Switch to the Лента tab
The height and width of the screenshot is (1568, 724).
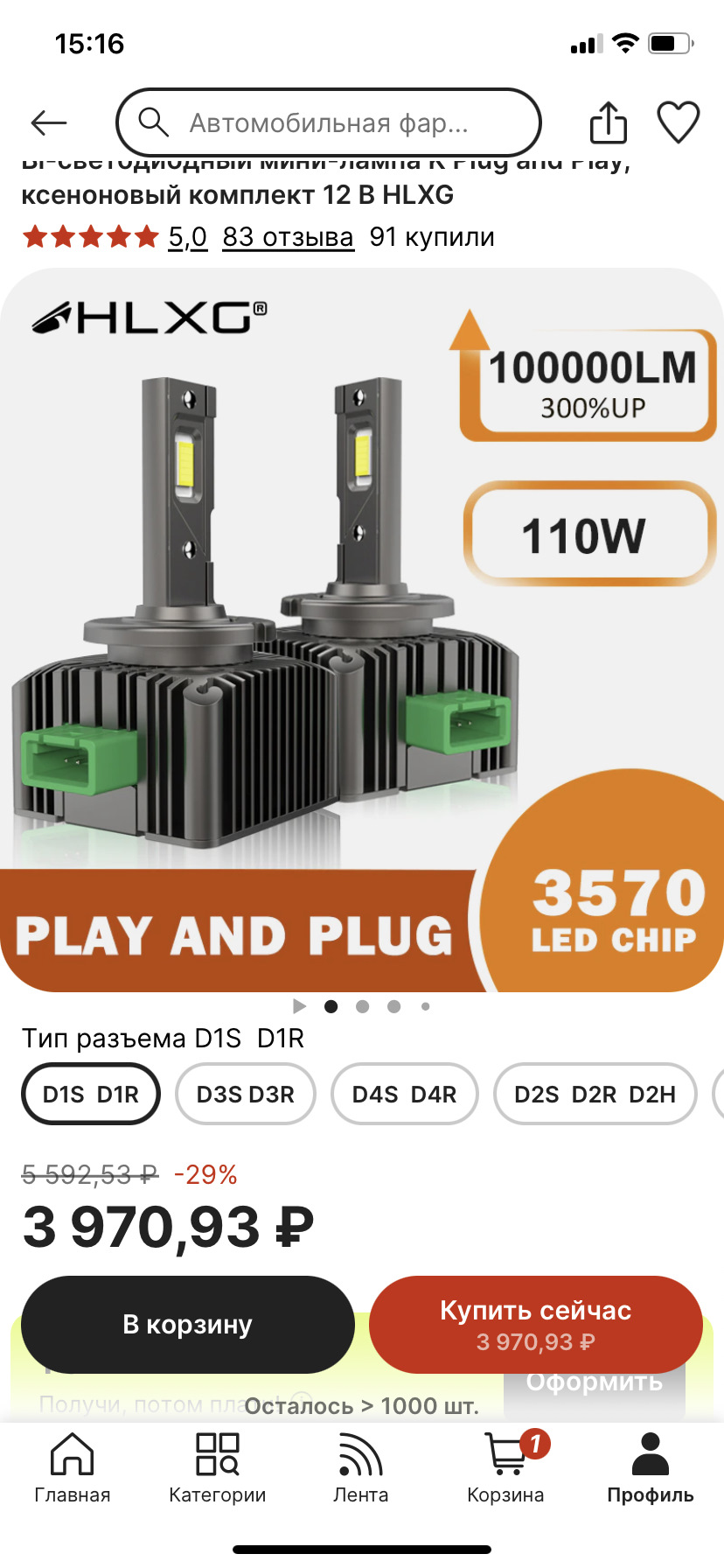pos(360,1468)
